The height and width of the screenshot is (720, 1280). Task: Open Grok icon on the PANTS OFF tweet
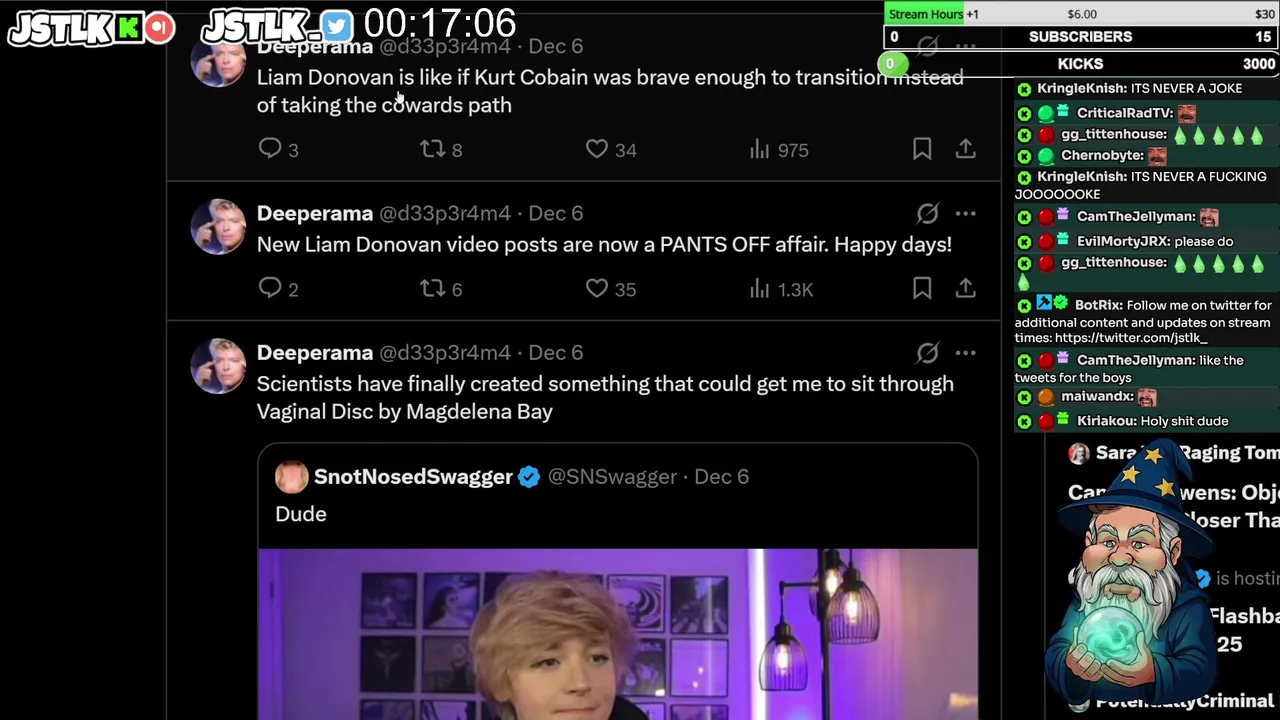pos(928,213)
